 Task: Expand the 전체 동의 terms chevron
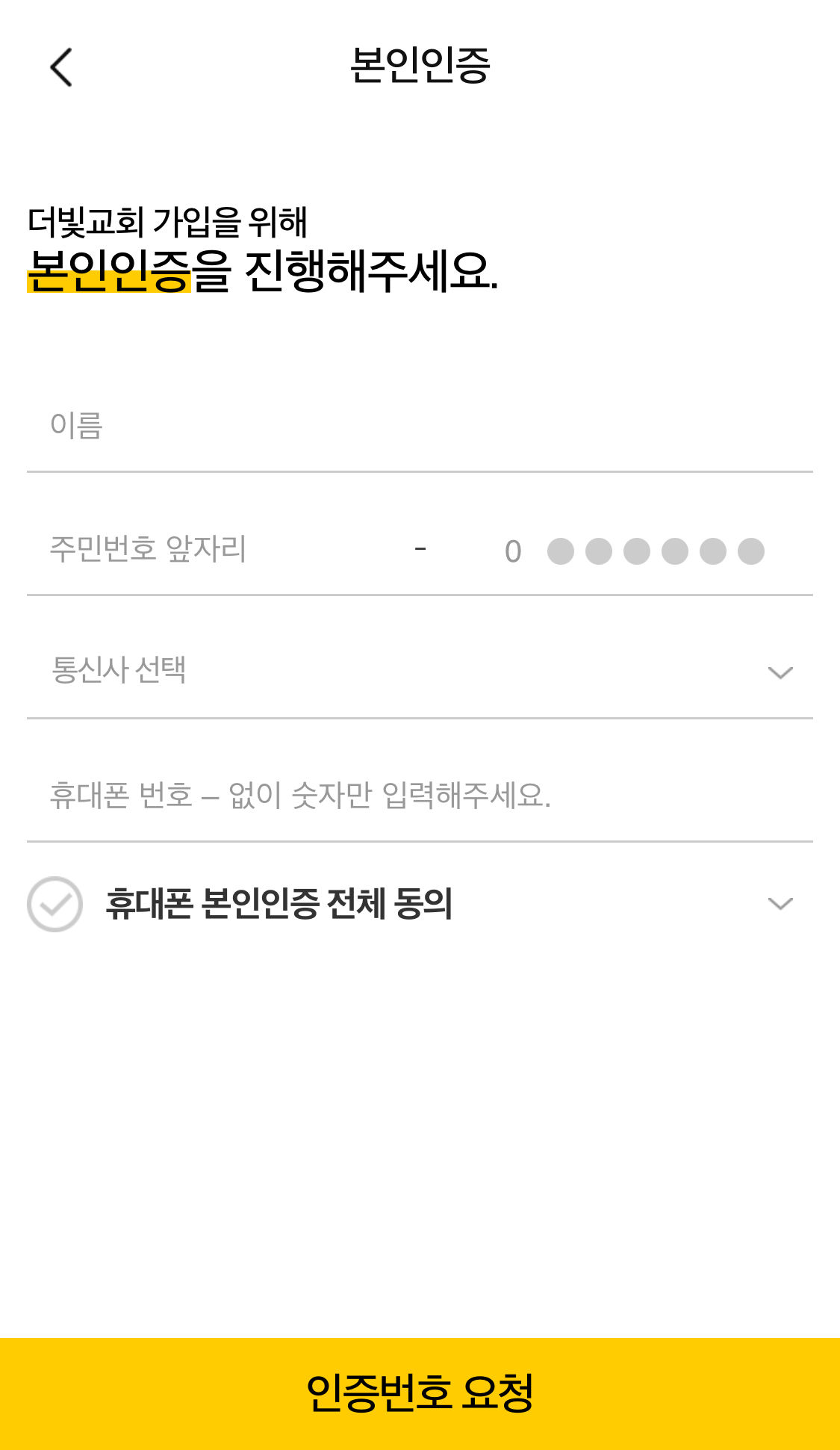tap(780, 904)
